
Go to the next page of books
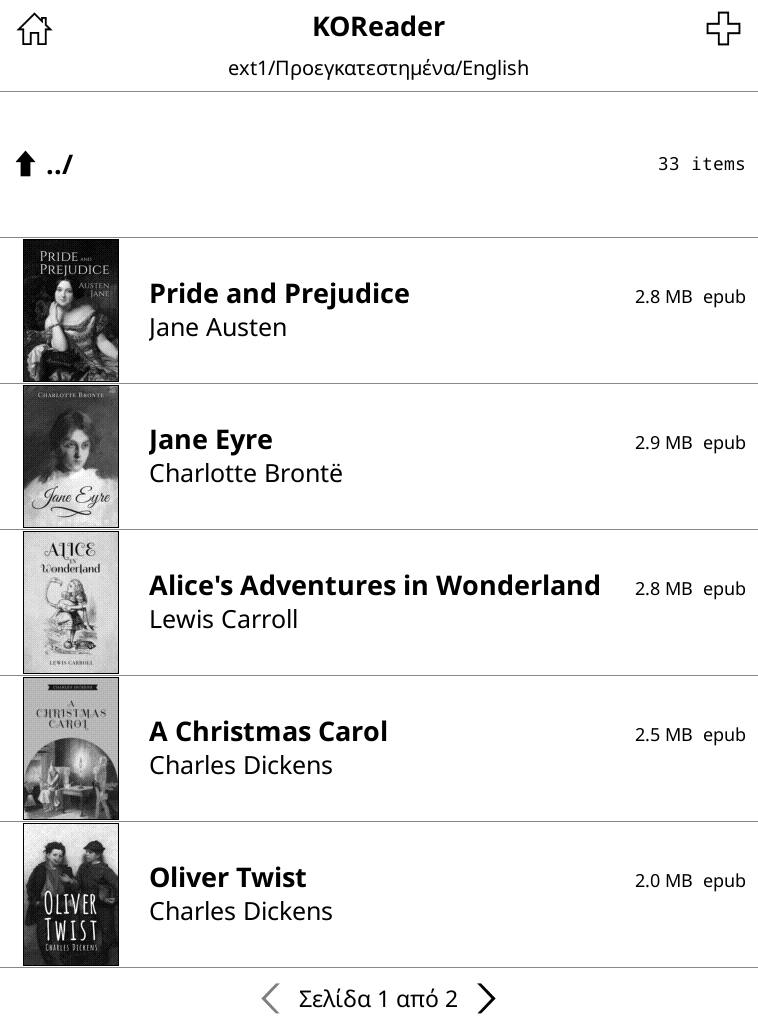pos(487,998)
